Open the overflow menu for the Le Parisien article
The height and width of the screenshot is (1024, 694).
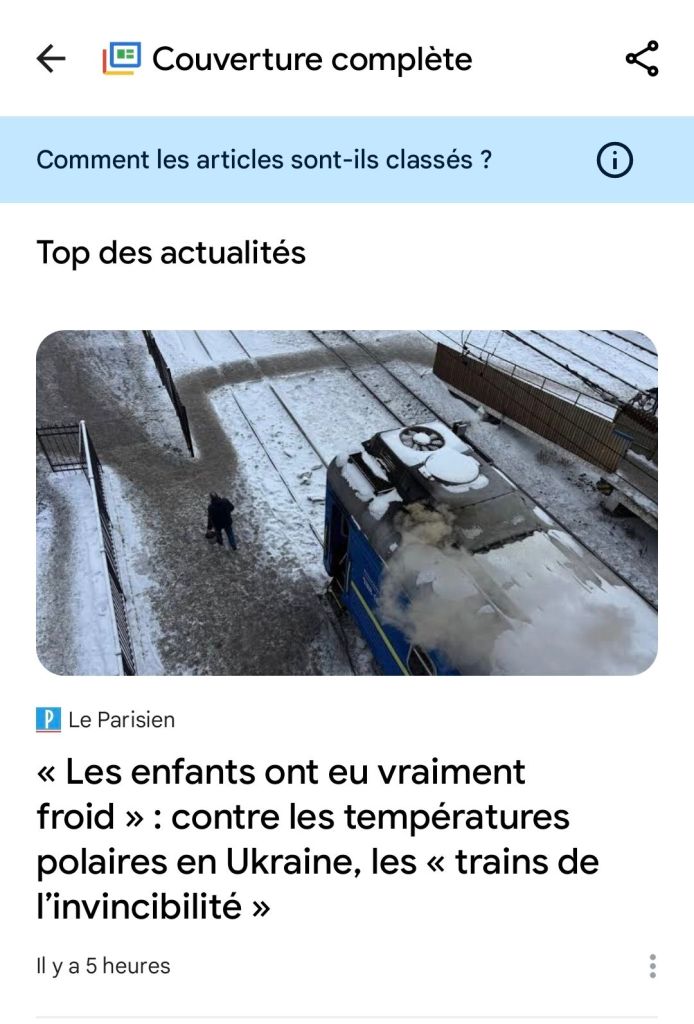[x=652, y=966]
